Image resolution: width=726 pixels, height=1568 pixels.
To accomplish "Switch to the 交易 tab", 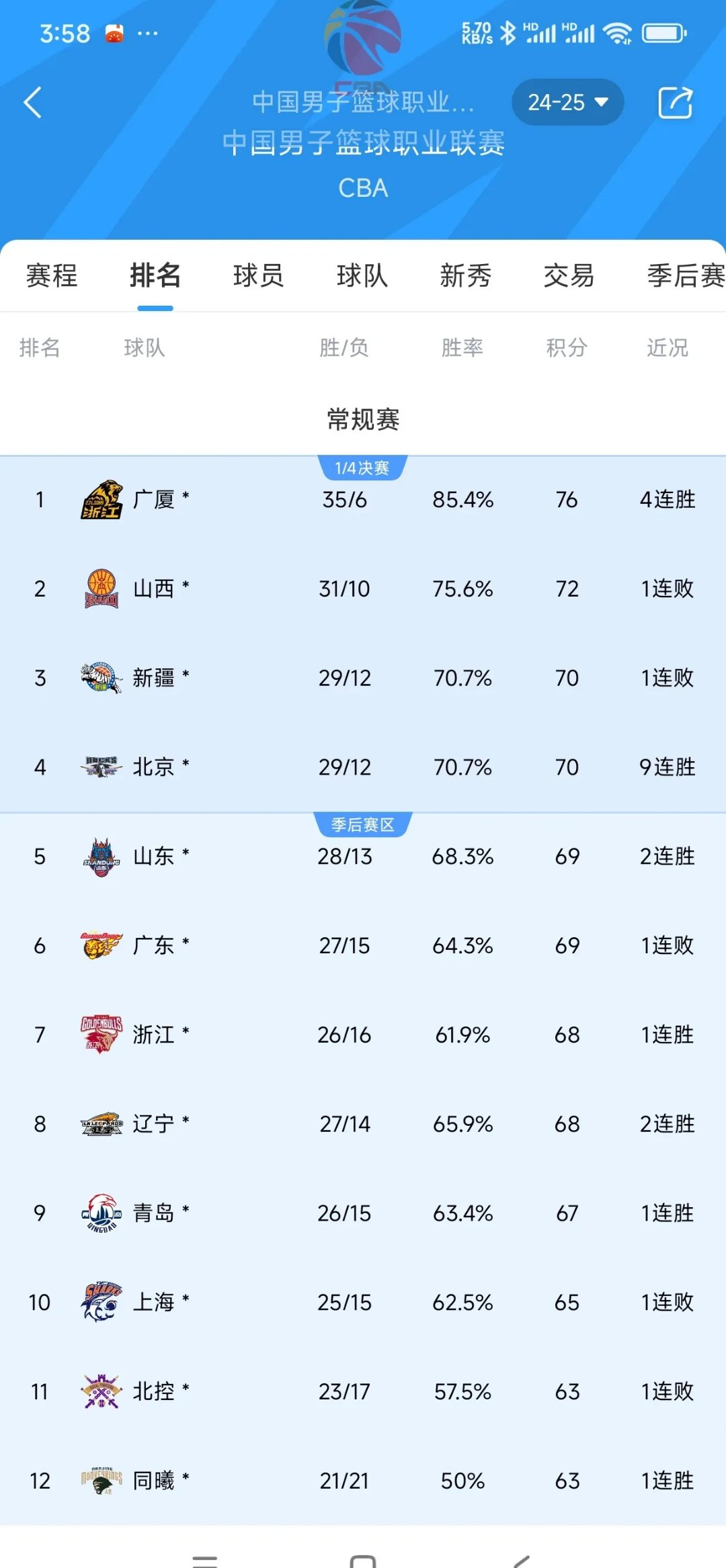I will click(x=569, y=275).
